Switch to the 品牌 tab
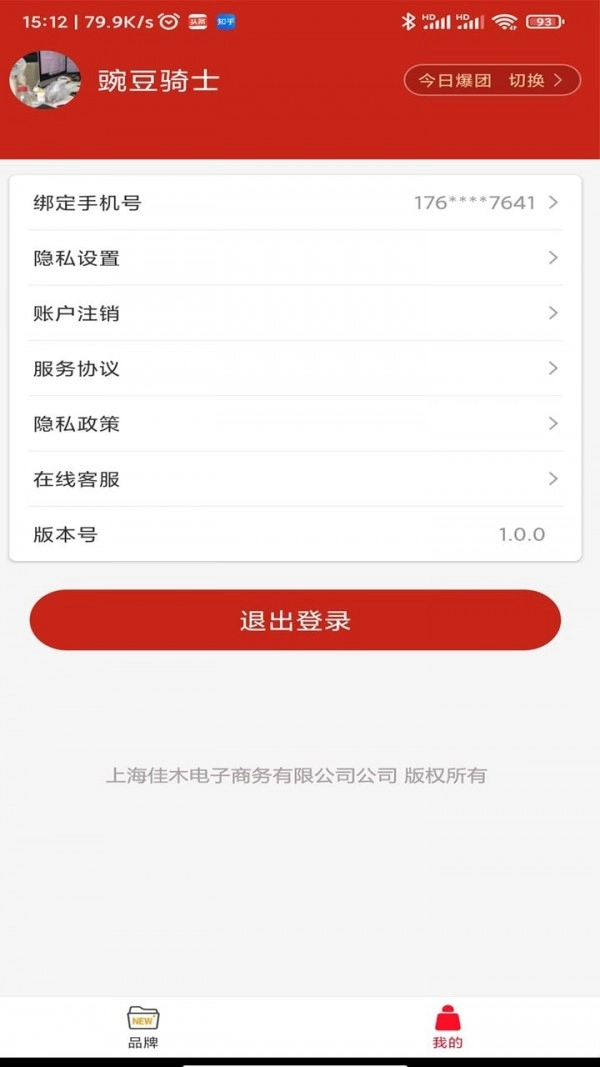Image resolution: width=600 pixels, height=1067 pixels. tap(143, 1027)
